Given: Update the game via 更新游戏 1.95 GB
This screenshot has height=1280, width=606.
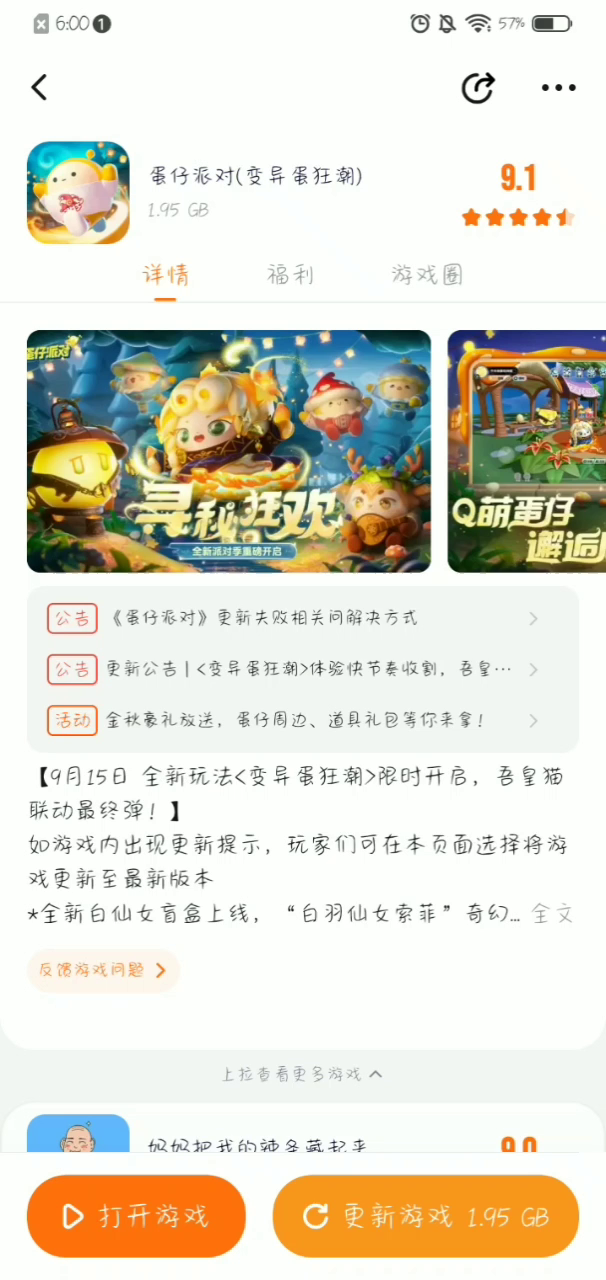Looking at the screenshot, I should (426, 1216).
